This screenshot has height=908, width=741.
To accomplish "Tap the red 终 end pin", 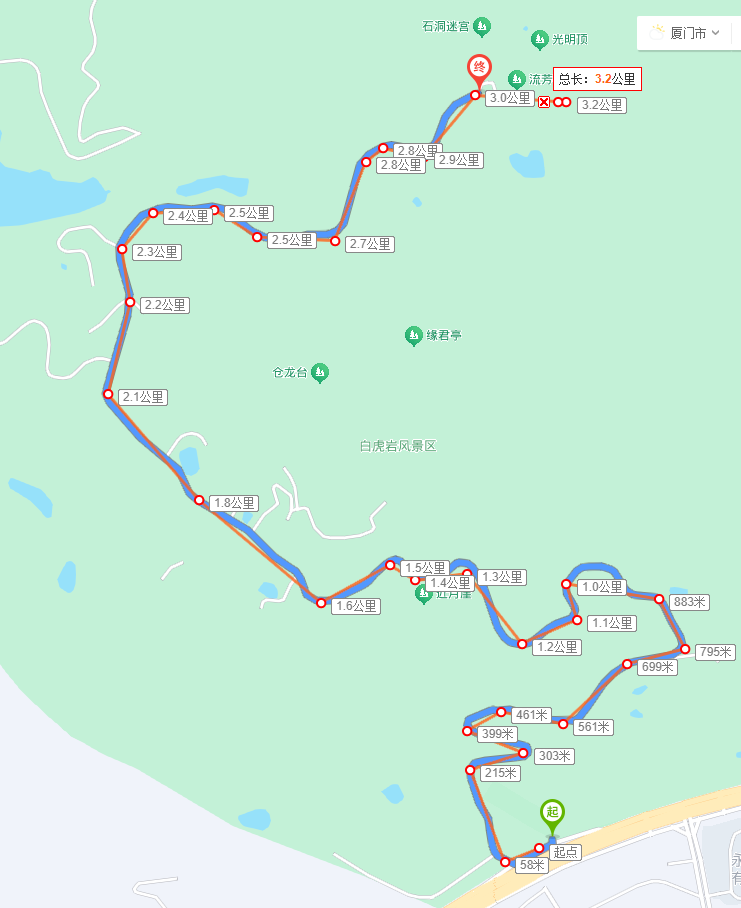I will (479, 68).
